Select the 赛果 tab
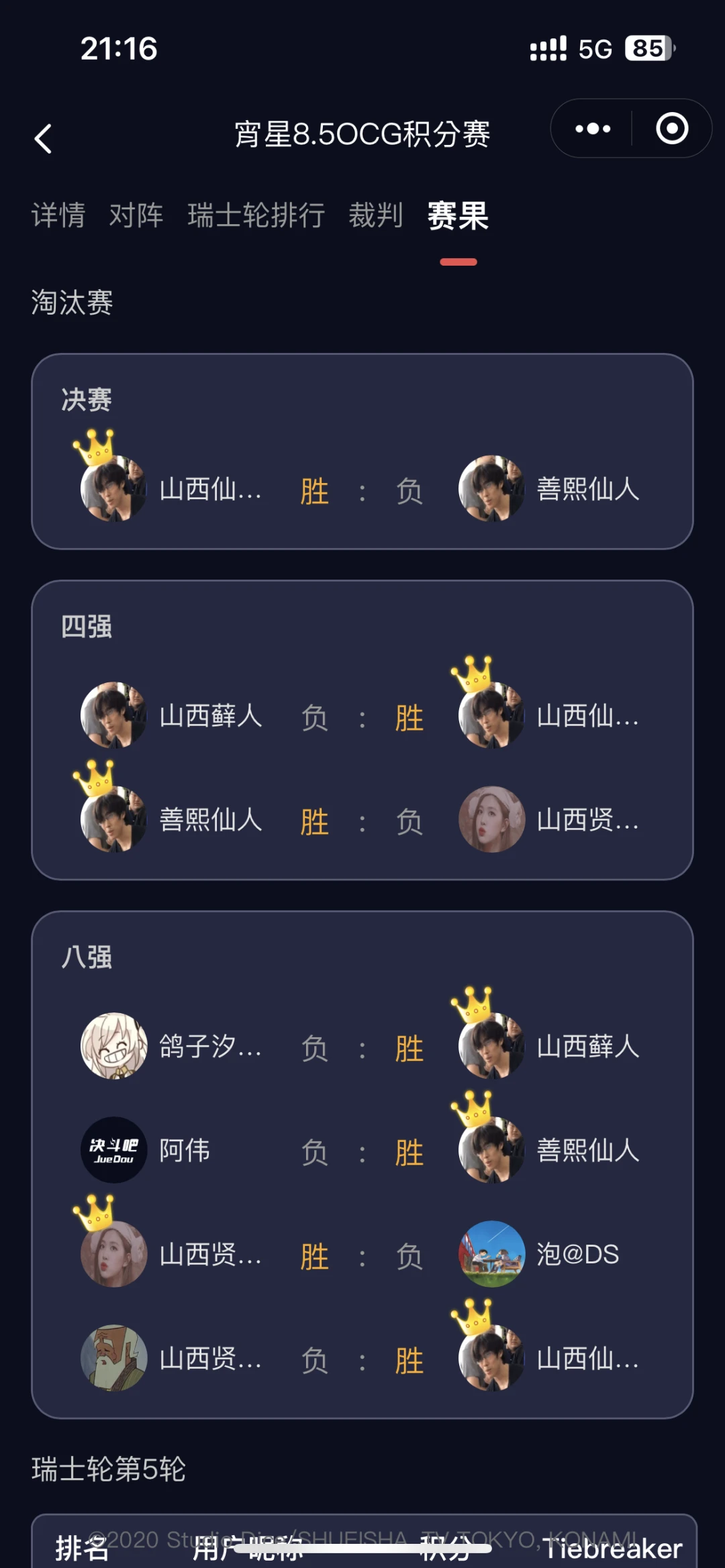725x1568 pixels. tap(458, 216)
